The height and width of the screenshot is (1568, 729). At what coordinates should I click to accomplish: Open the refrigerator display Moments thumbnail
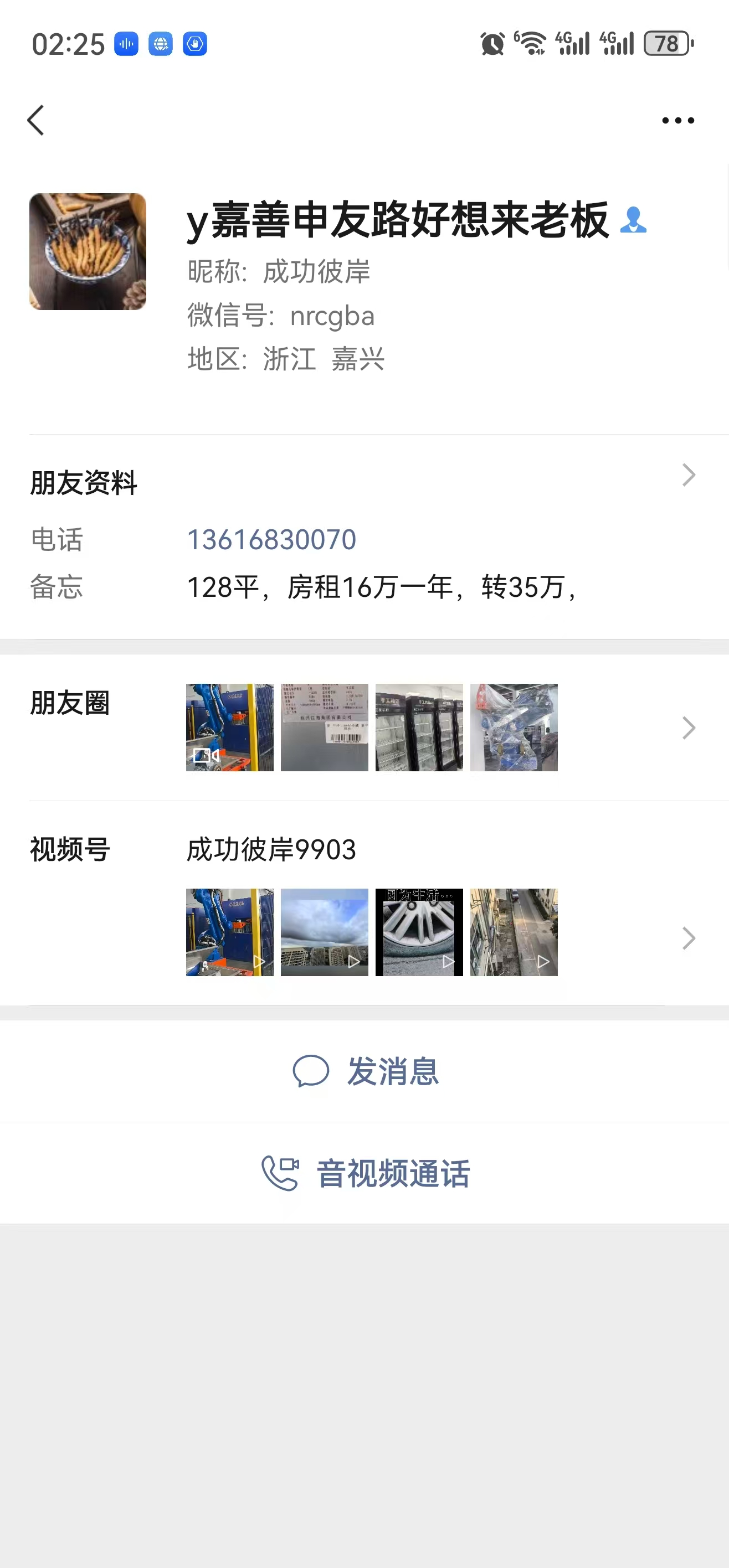(419, 728)
